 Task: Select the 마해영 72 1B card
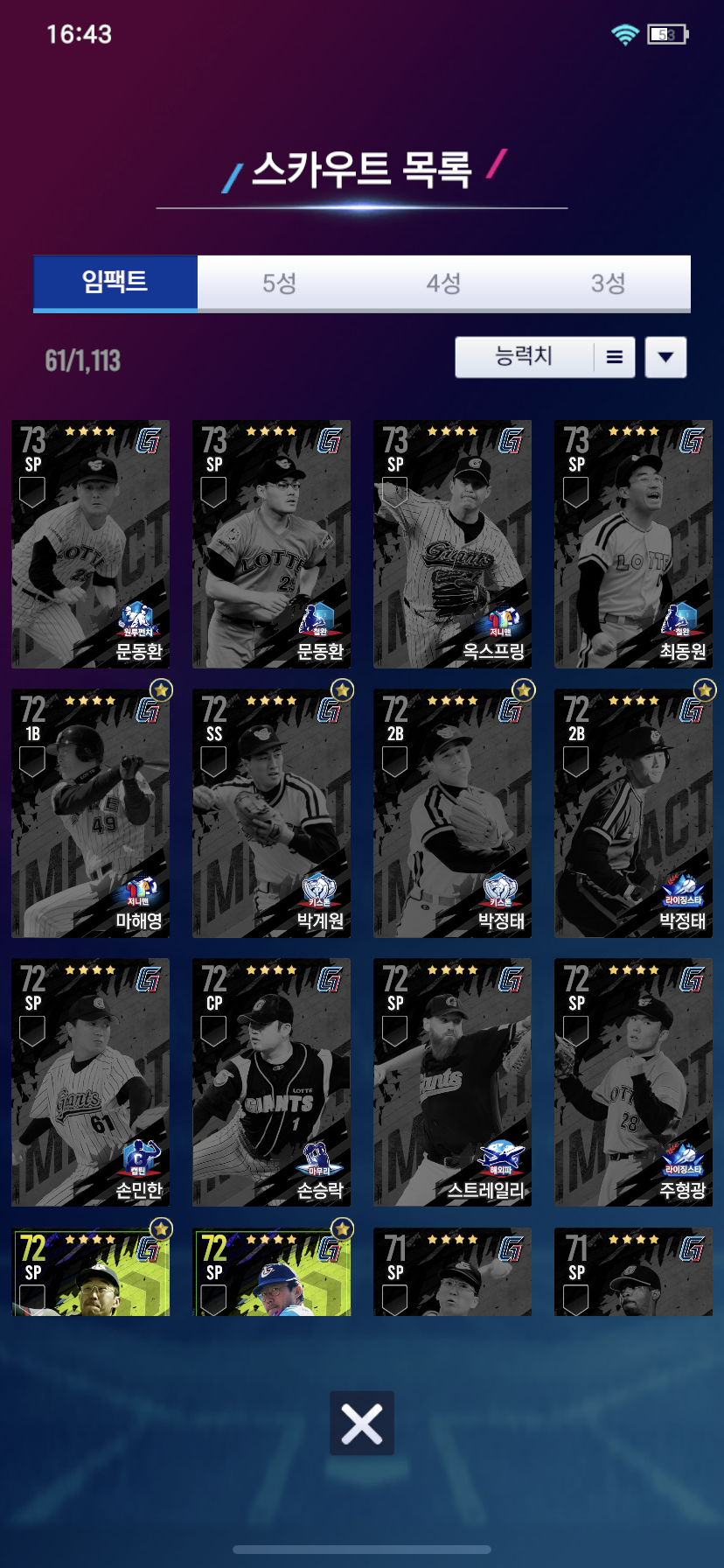click(x=90, y=814)
